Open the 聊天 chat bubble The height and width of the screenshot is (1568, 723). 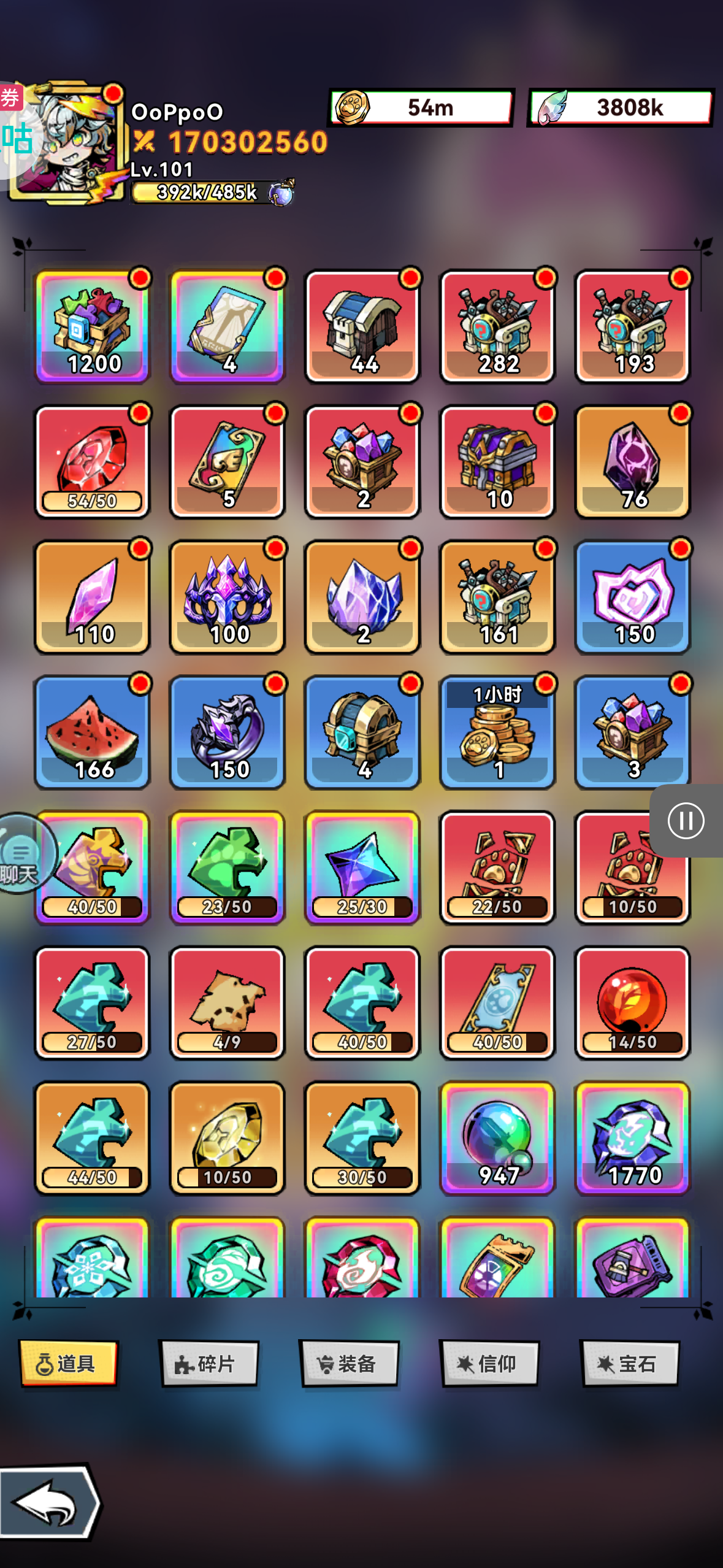point(21,854)
